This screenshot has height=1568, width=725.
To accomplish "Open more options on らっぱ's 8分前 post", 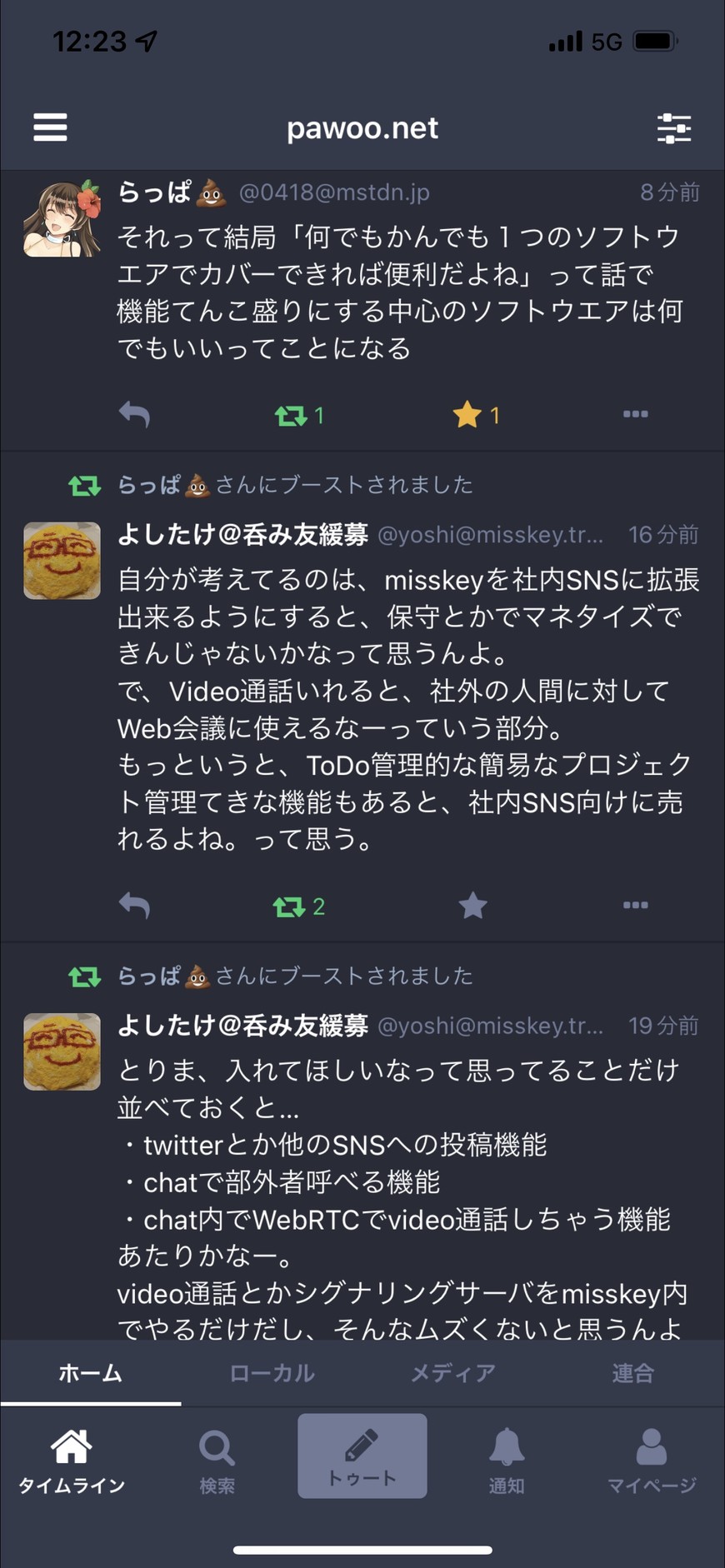I will pos(635,414).
